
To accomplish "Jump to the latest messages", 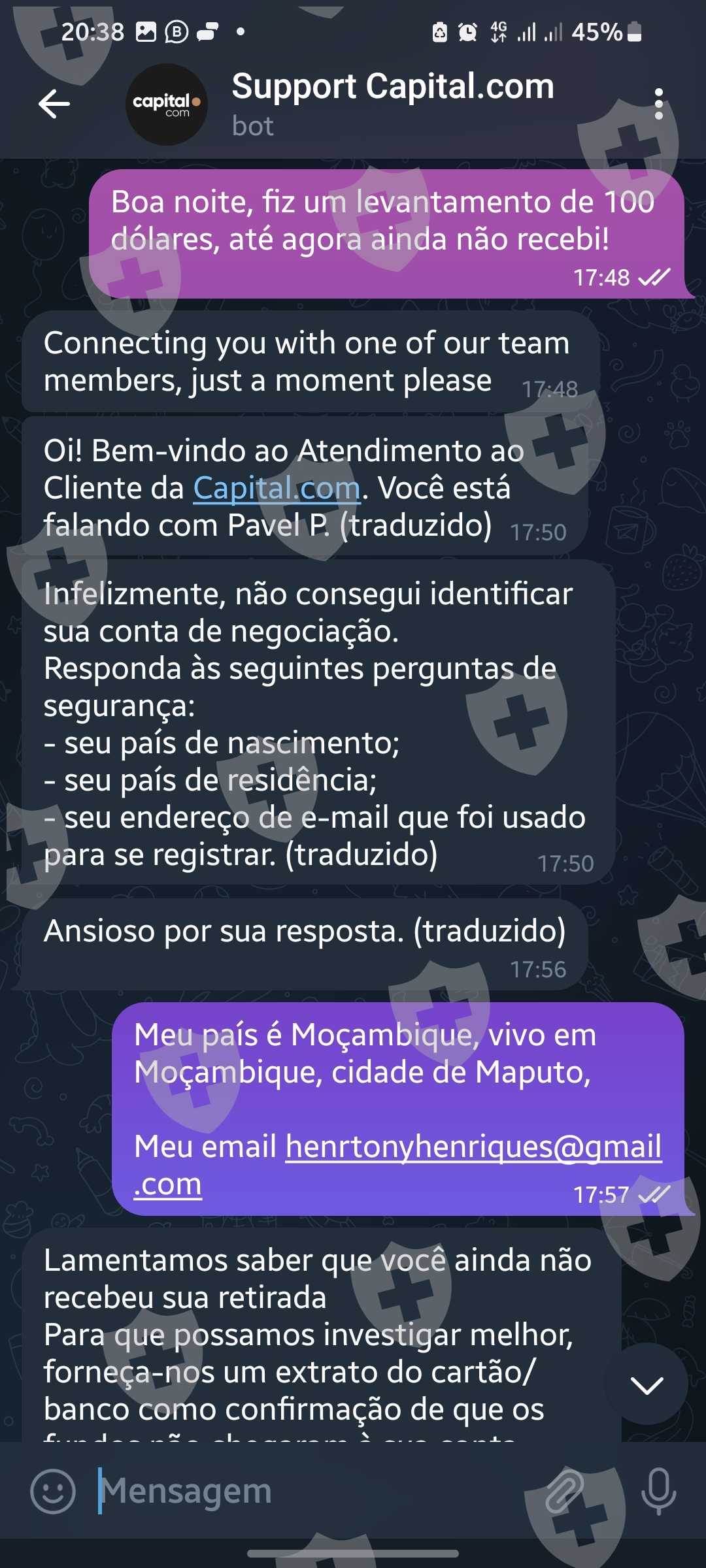I will (x=647, y=1384).
